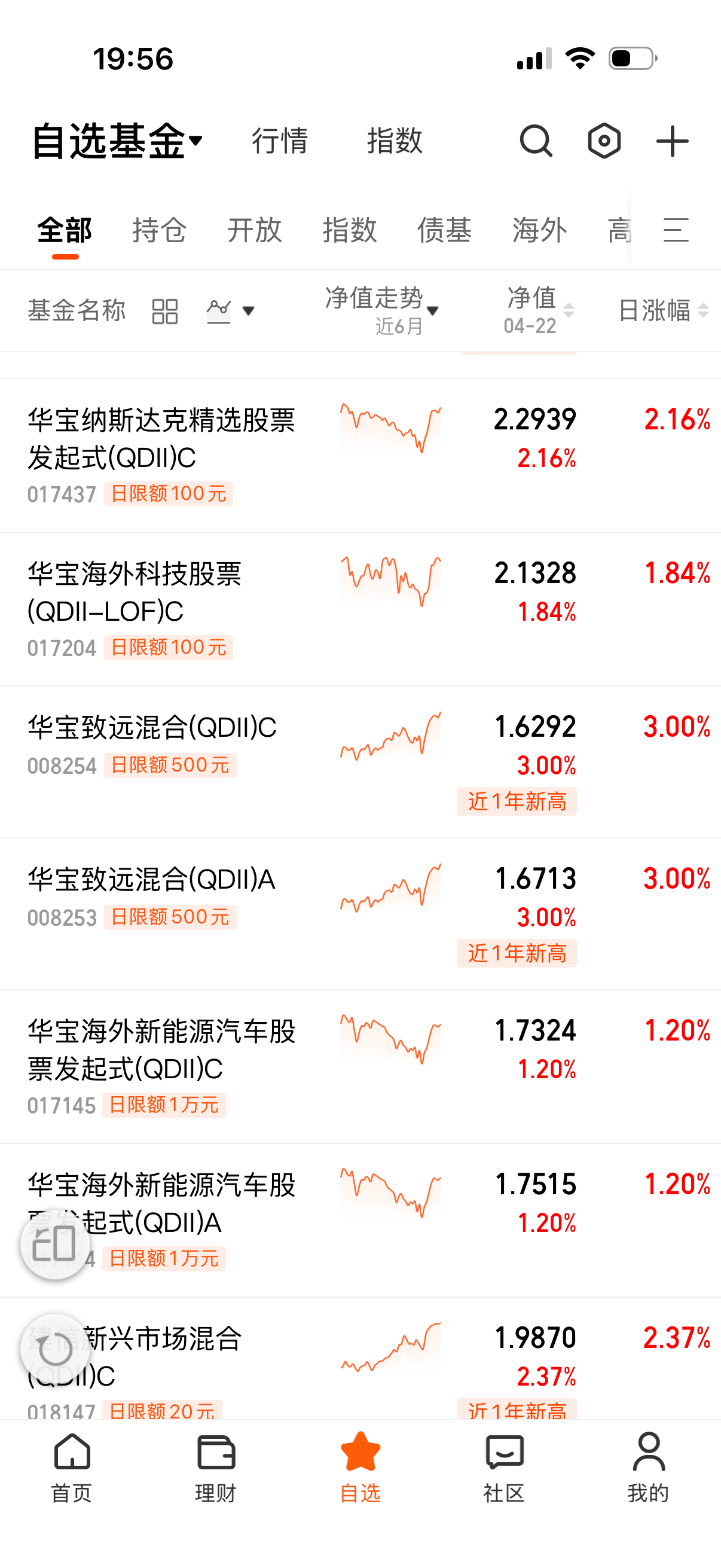Open the search icon
This screenshot has width=721, height=1568.
536,141
